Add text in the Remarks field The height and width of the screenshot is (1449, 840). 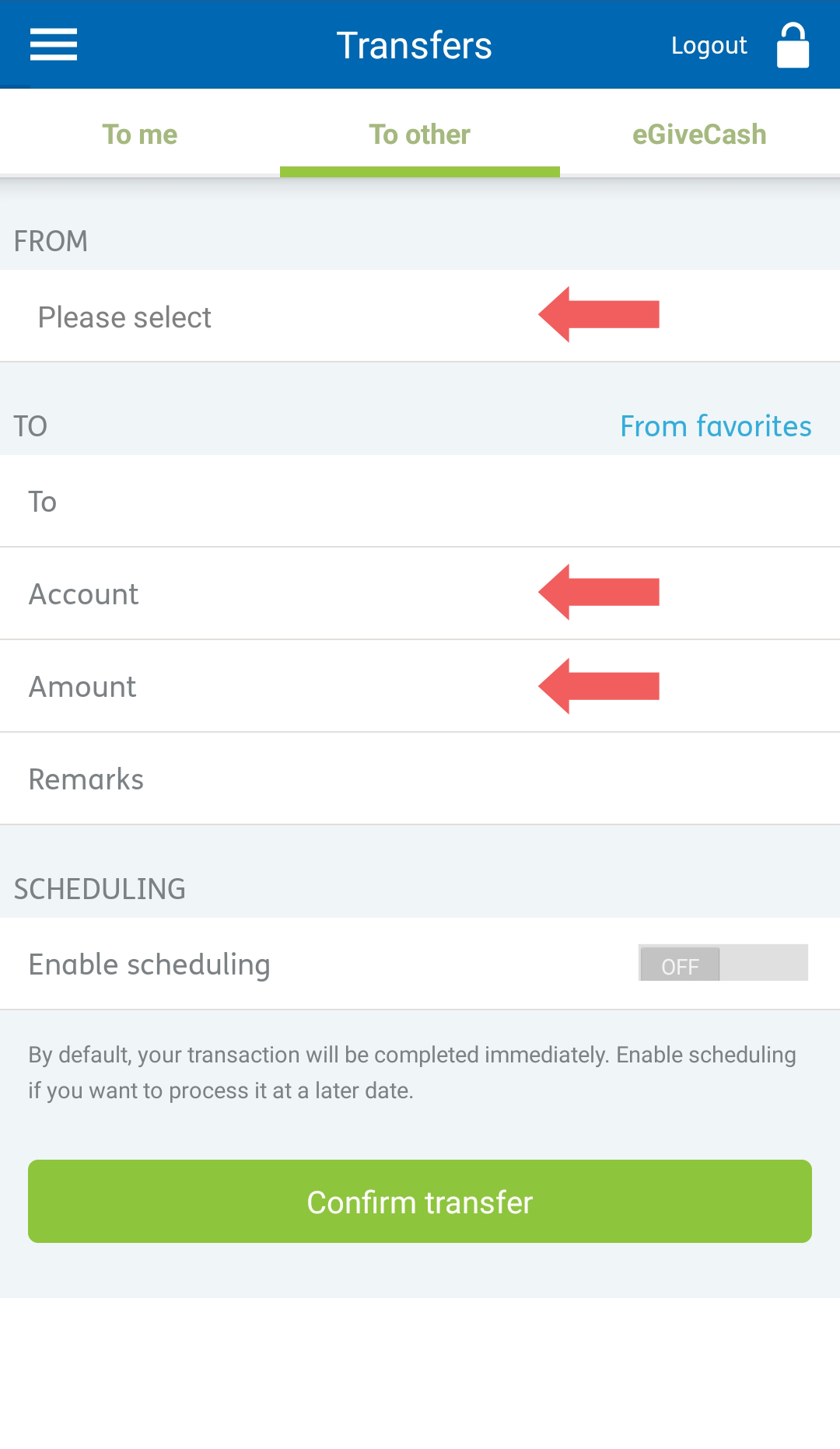pos(420,779)
